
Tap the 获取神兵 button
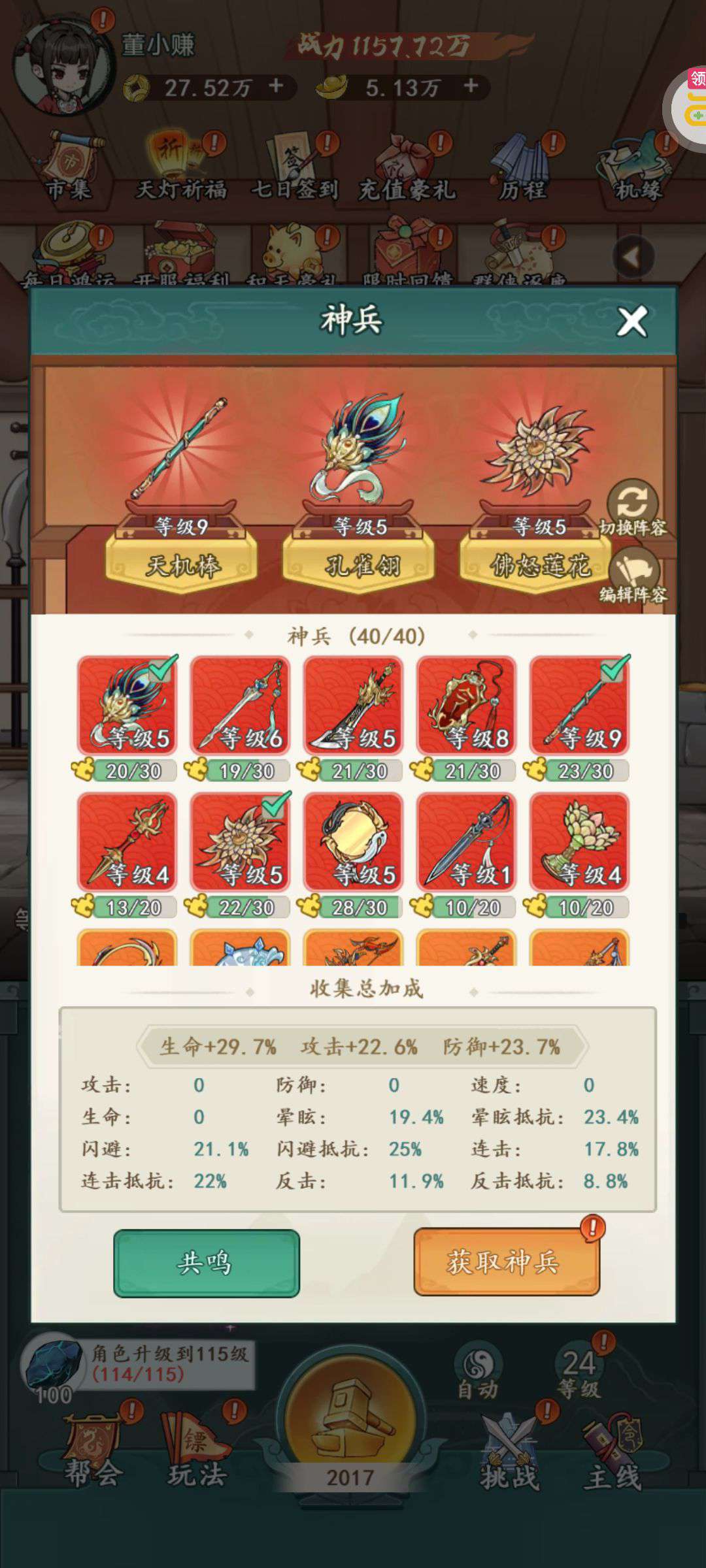coord(507,1262)
